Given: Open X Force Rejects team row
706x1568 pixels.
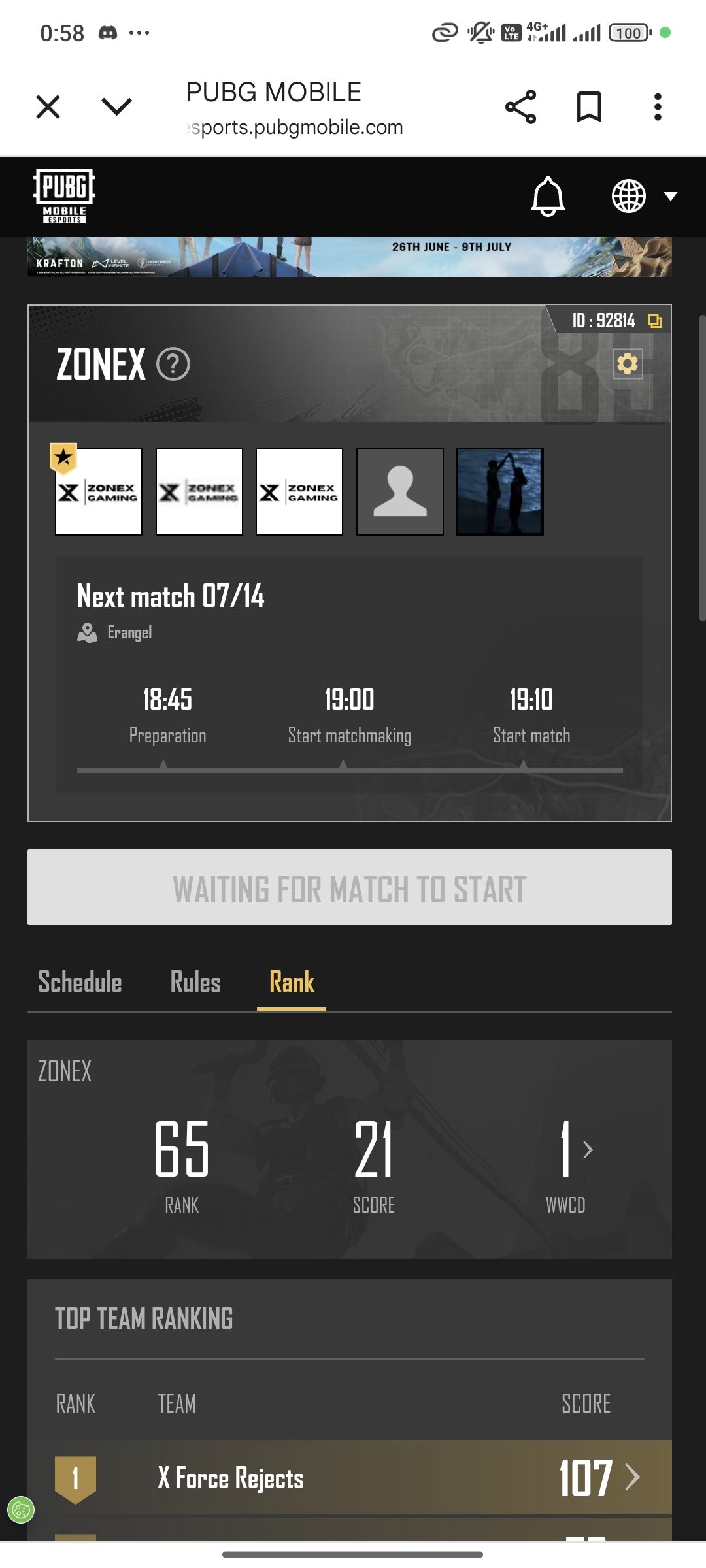Looking at the screenshot, I should [350, 1478].
